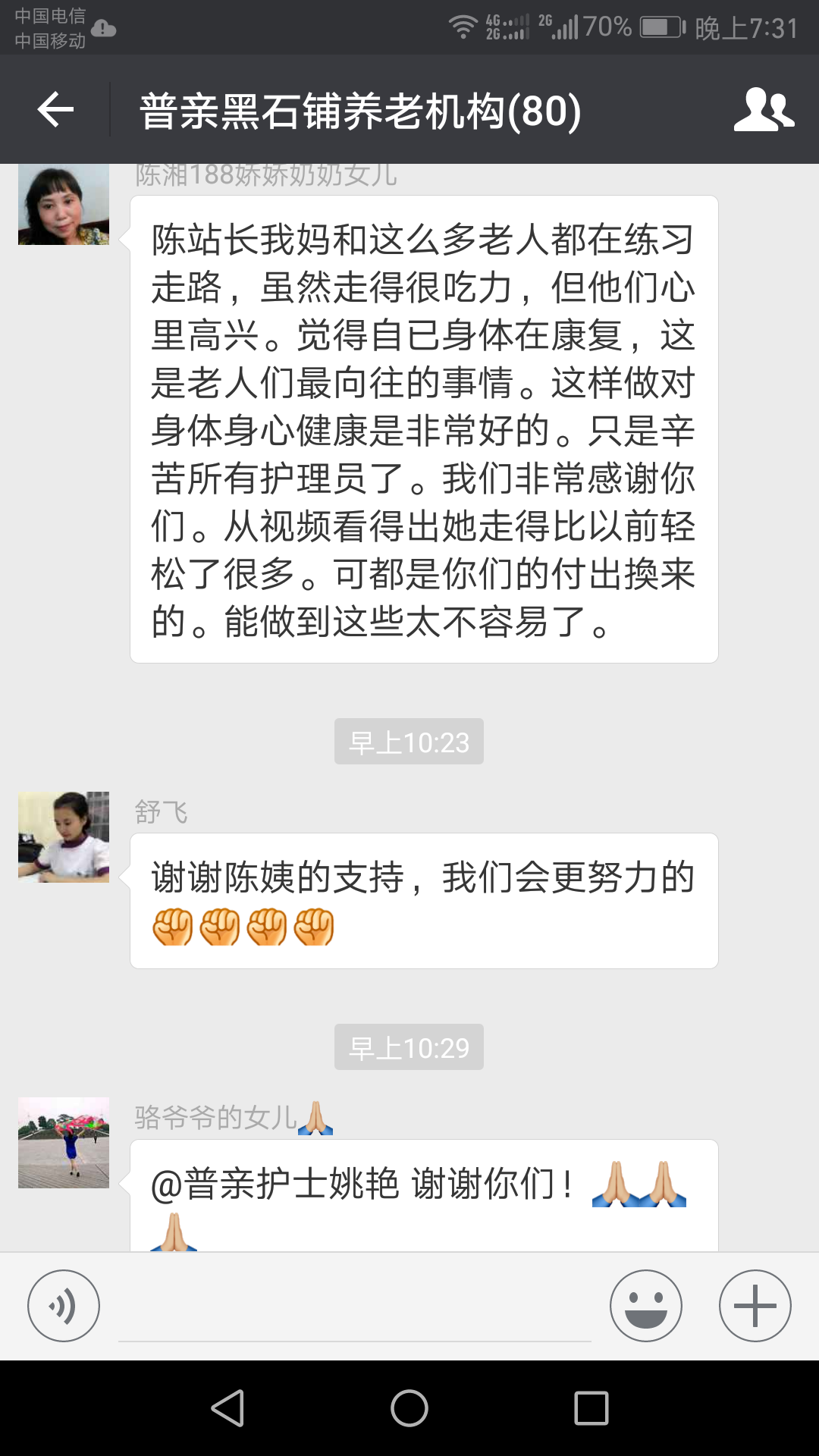Image resolution: width=819 pixels, height=1456 pixels.
Task: Open 陈湘188娇娇奶奶女儿's profile avatar
Action: [64, 203]
